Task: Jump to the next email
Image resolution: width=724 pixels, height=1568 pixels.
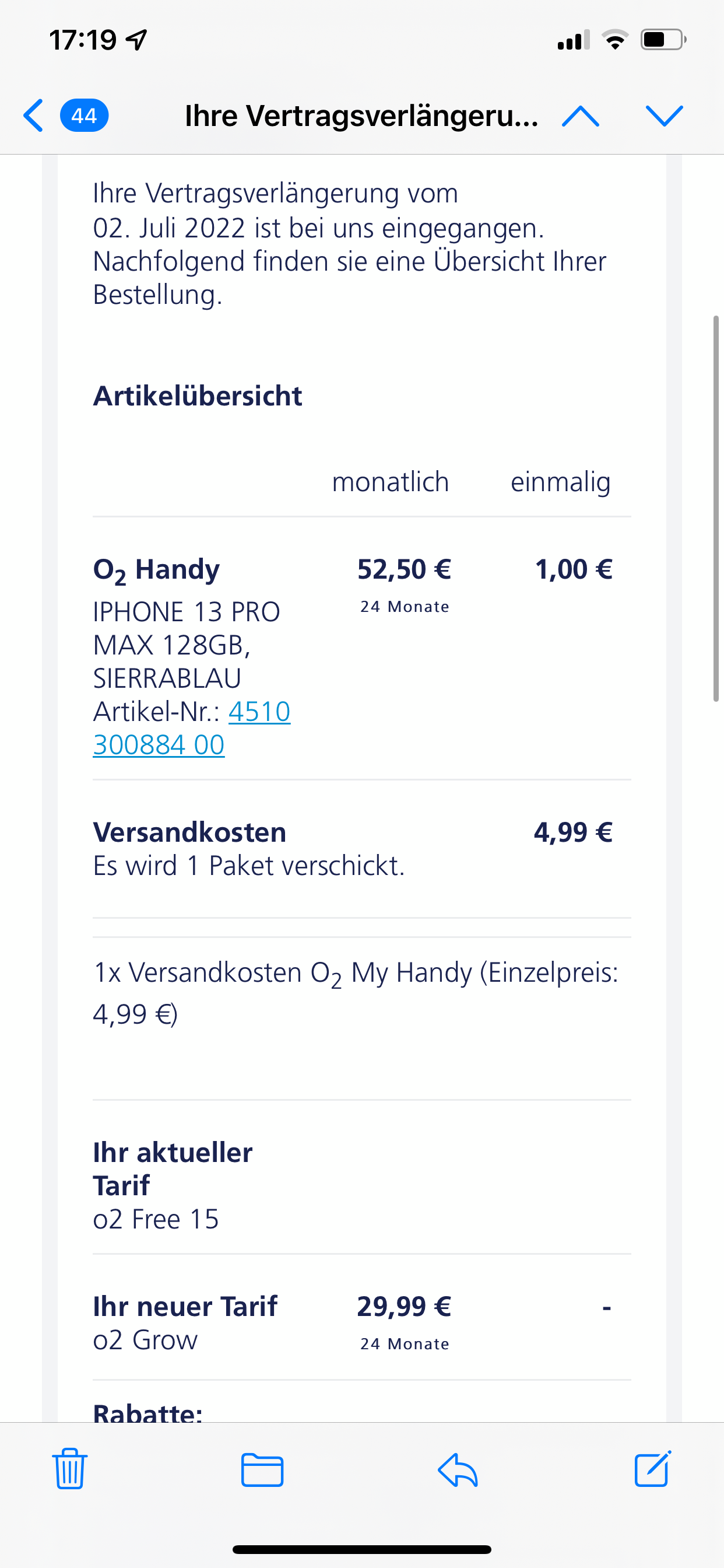Action: pyautogui.click(x=664, y=116)
